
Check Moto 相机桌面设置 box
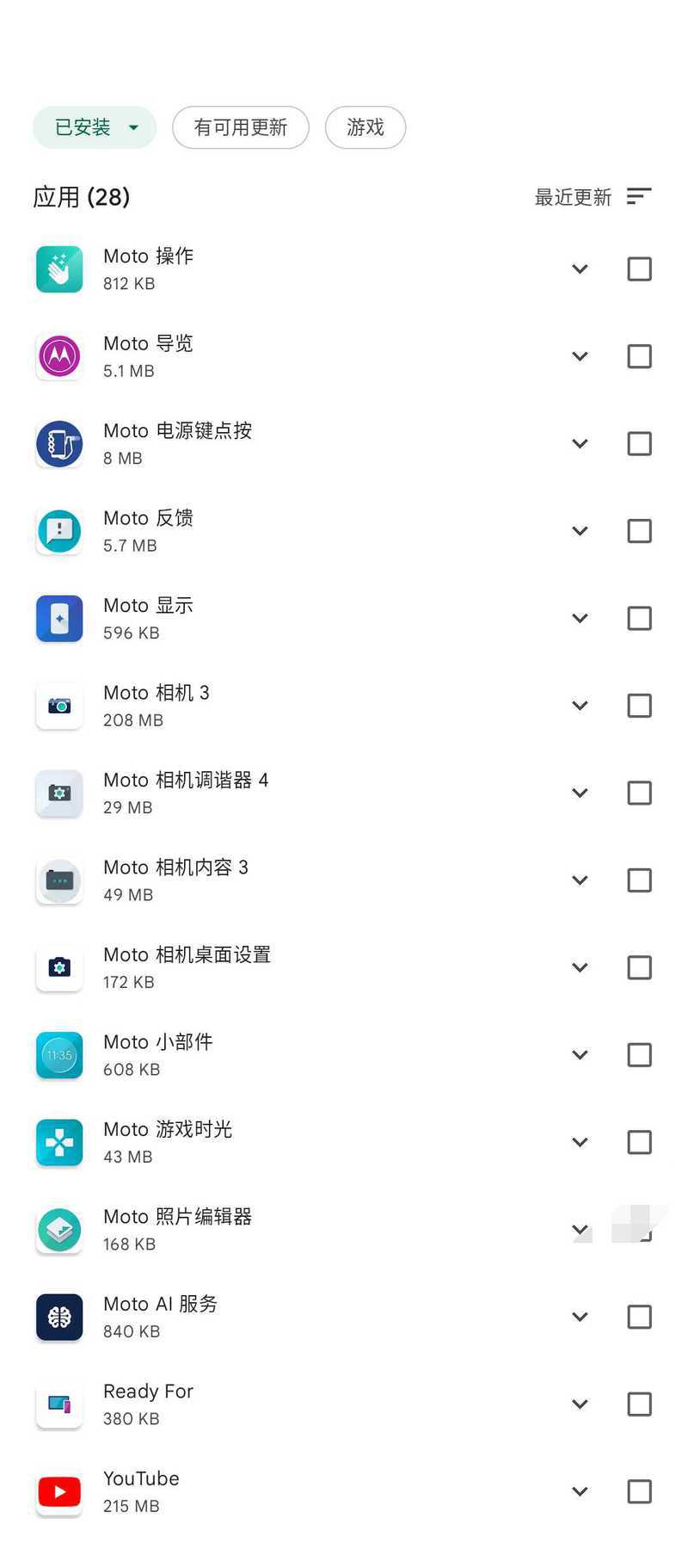pyautogui.click(x=639, y=967)
